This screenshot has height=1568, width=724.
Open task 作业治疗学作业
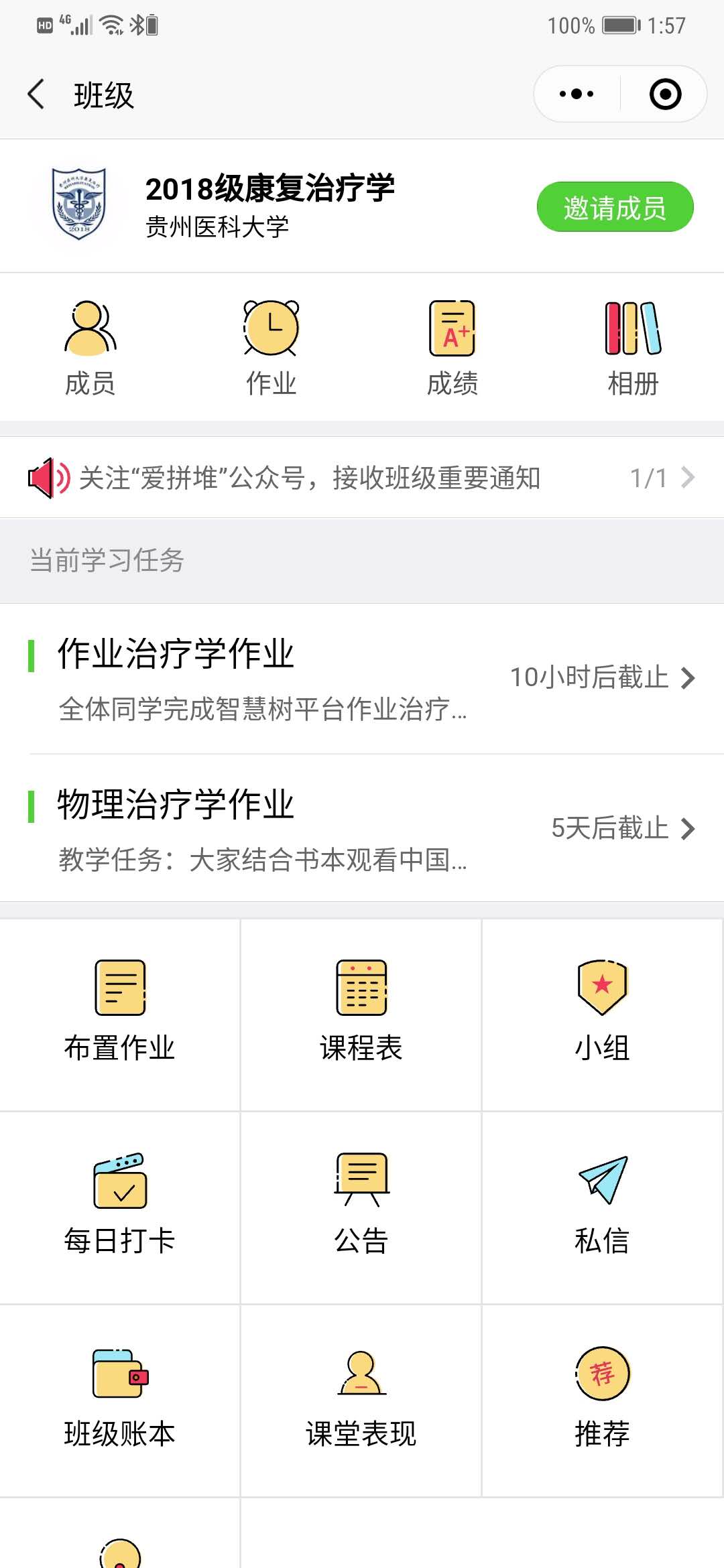tap(362, 679)
